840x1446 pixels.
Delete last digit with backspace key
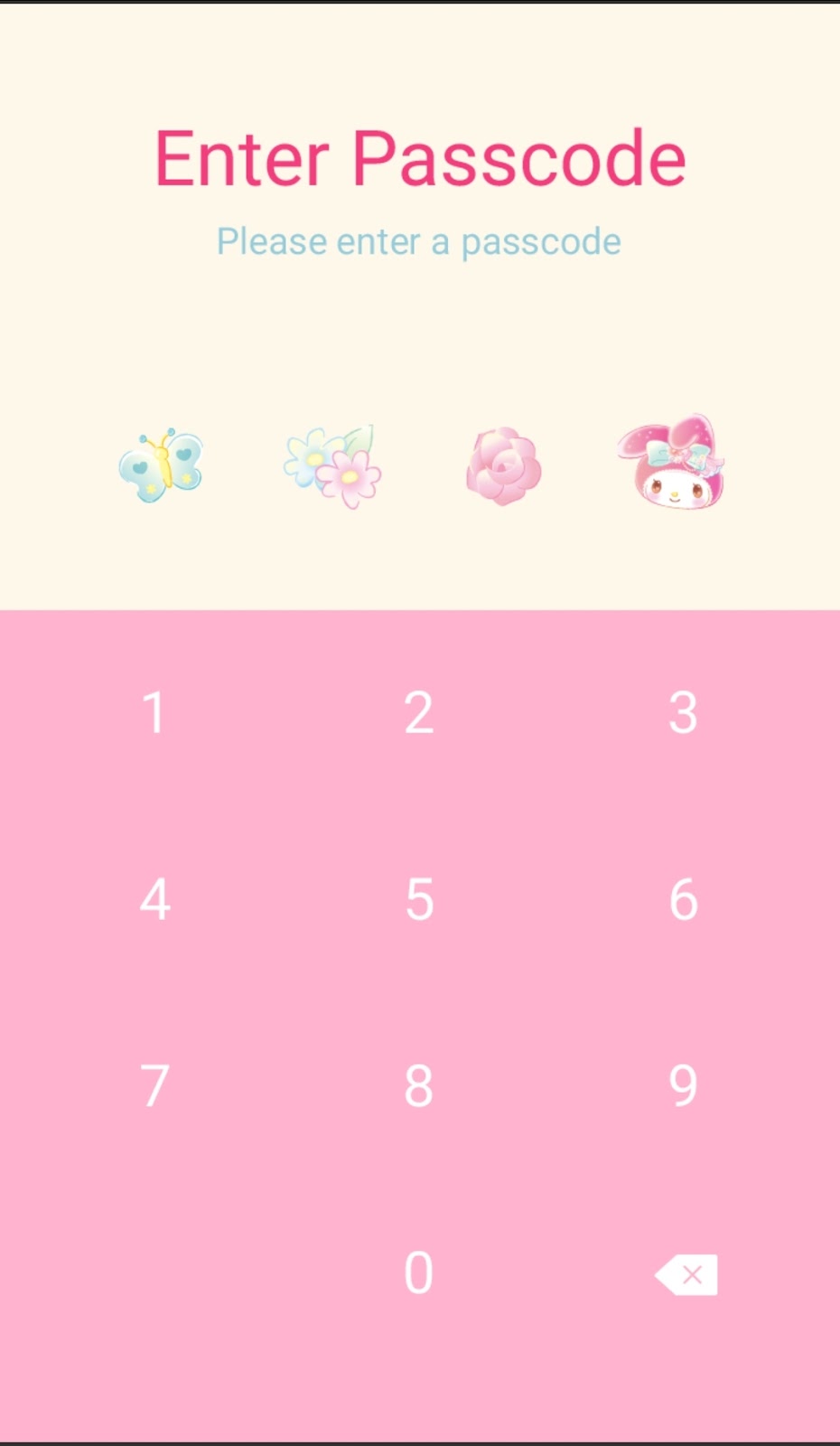pyautogui.click(x=686, y=1275)
